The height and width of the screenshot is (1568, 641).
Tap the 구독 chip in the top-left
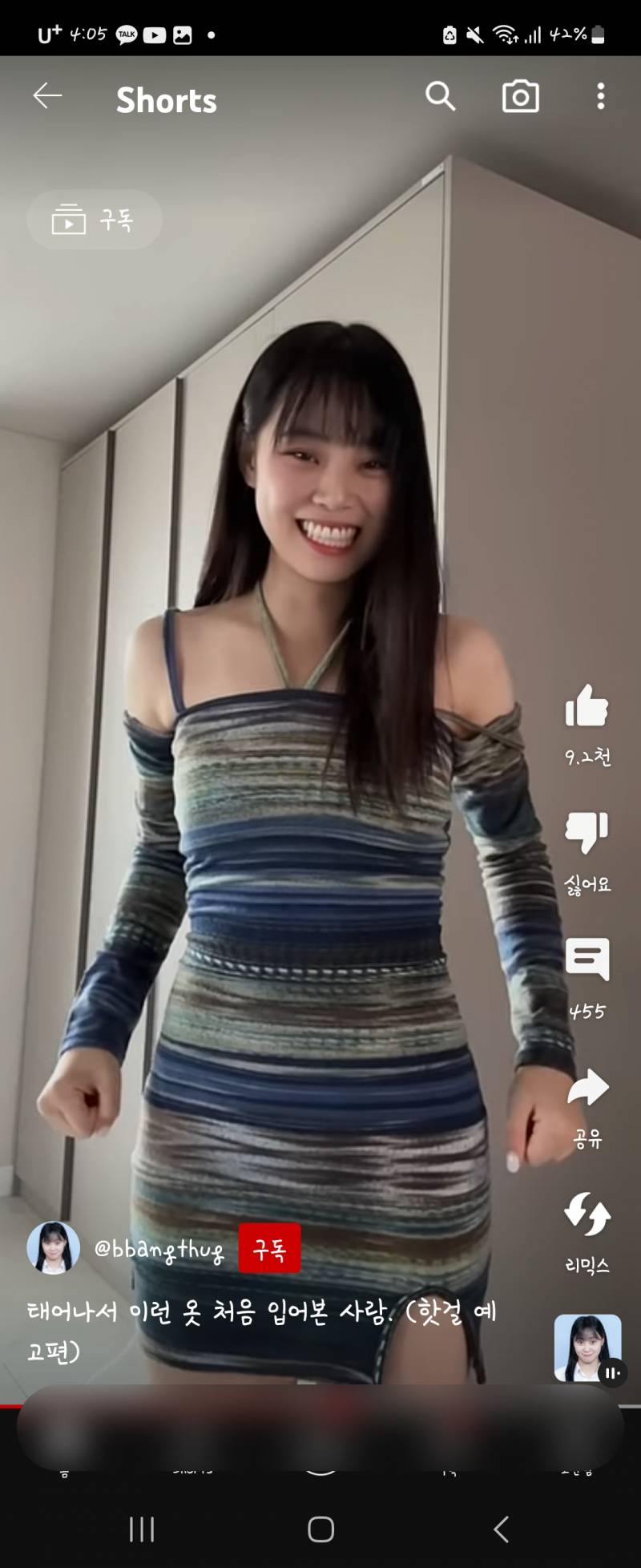(95, 220)
